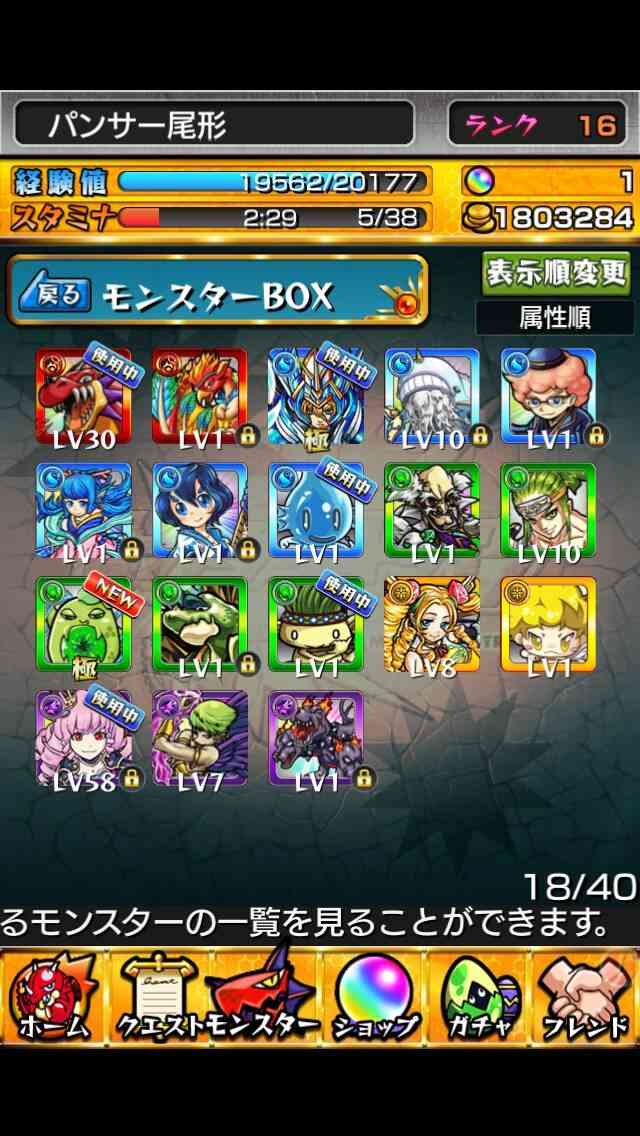Switch to the ガチャ tab
This screenshot has height=1136, width=640.
point(479,996)
